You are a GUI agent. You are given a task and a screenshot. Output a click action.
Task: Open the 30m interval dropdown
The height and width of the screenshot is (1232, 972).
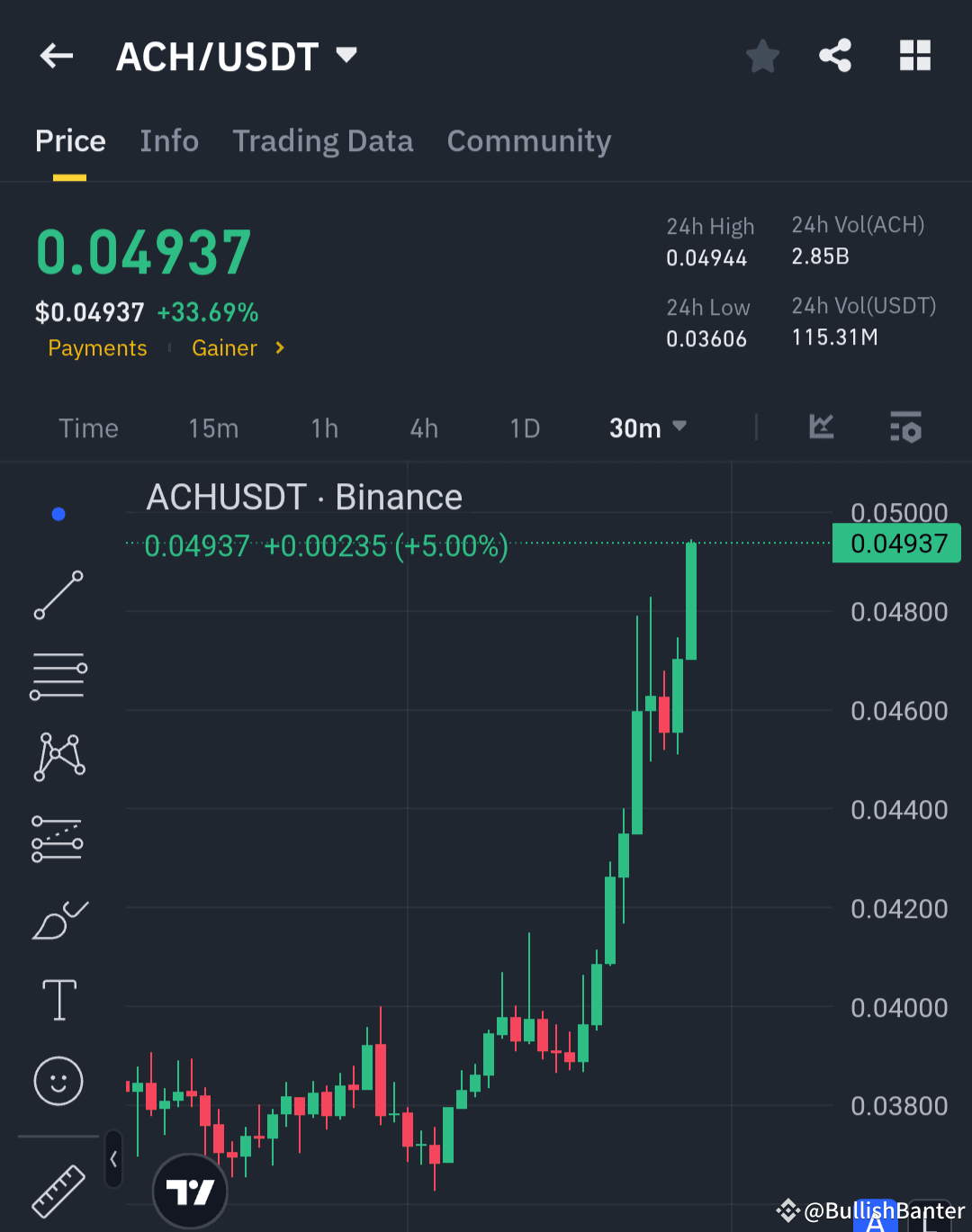point(647,428)
